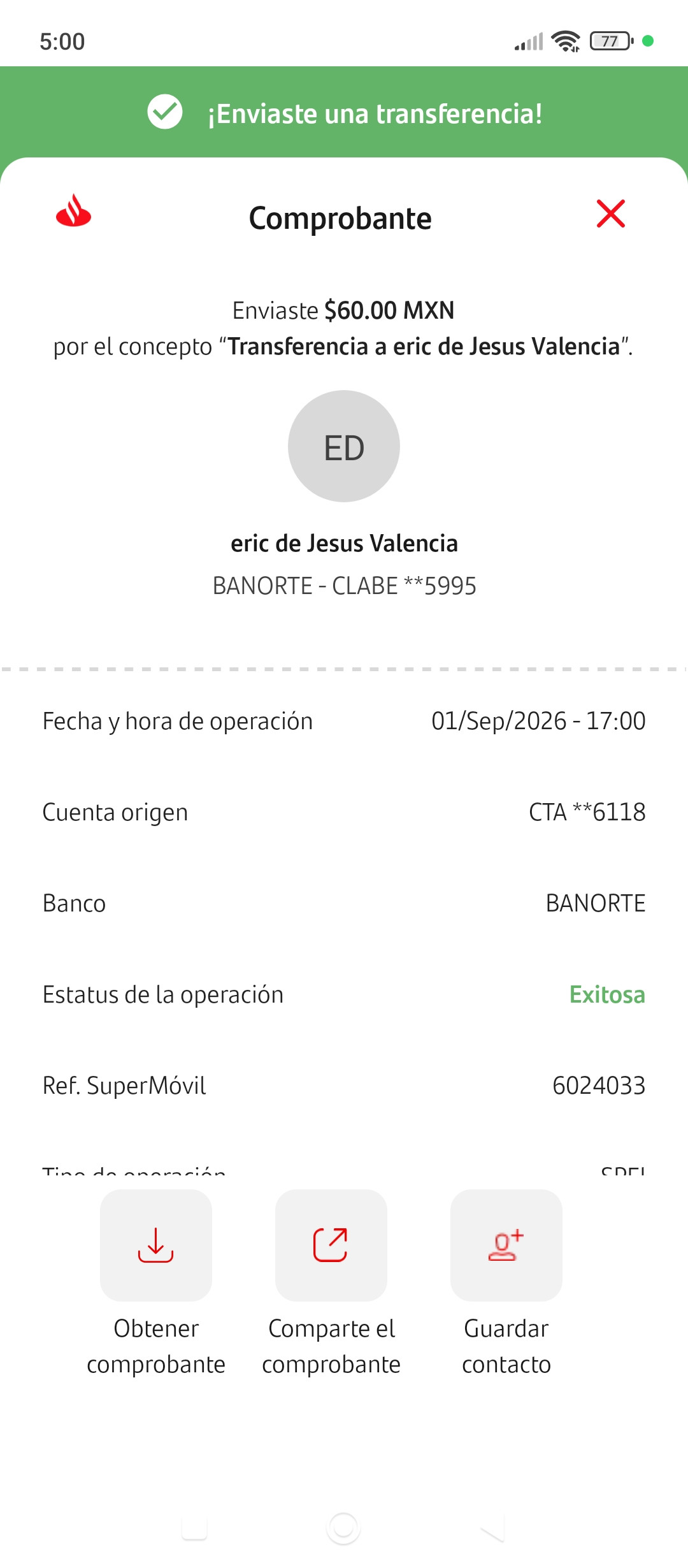Open recent apps from navigation bar
The height and width of the screenshot is (1568, 688).
(194, 1528)
